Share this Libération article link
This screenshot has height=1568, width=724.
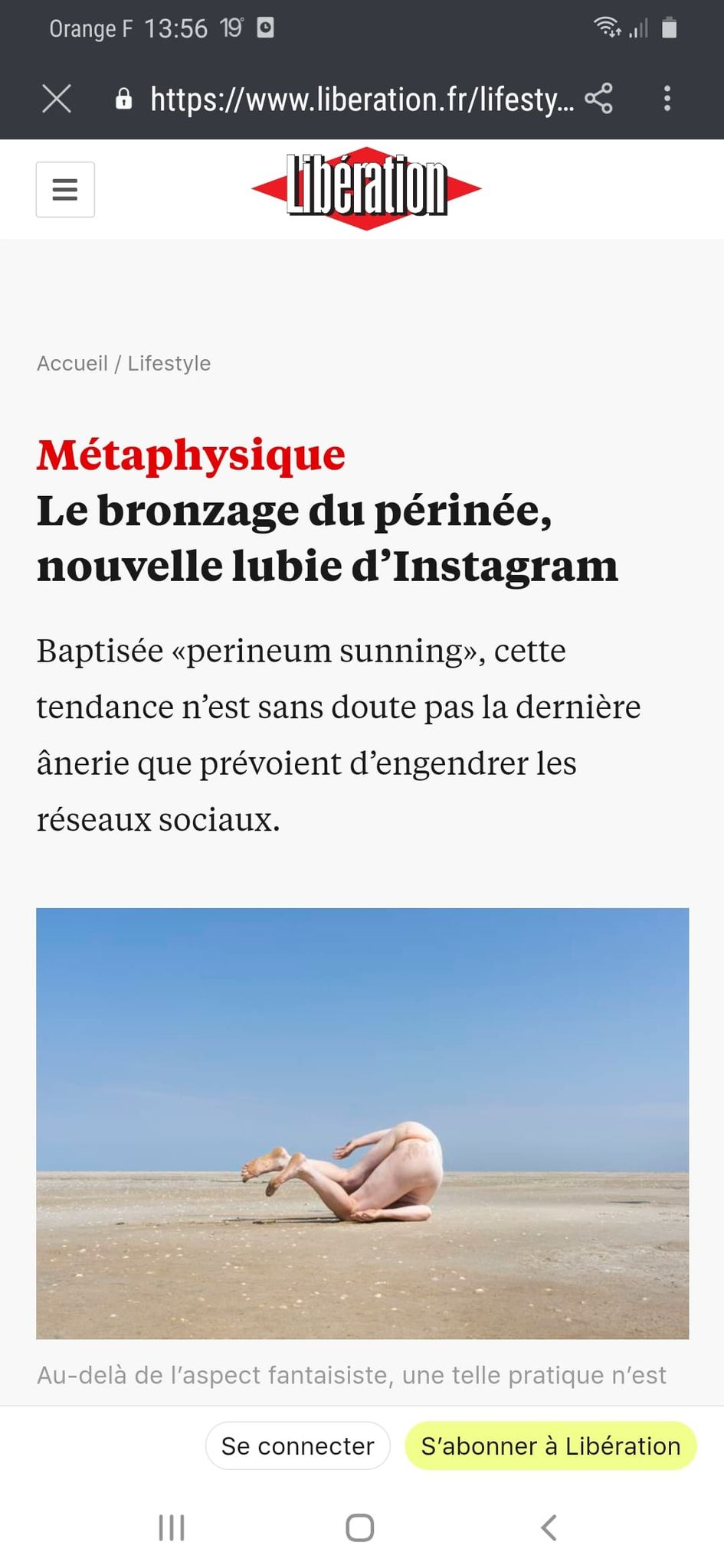point(598,99)
